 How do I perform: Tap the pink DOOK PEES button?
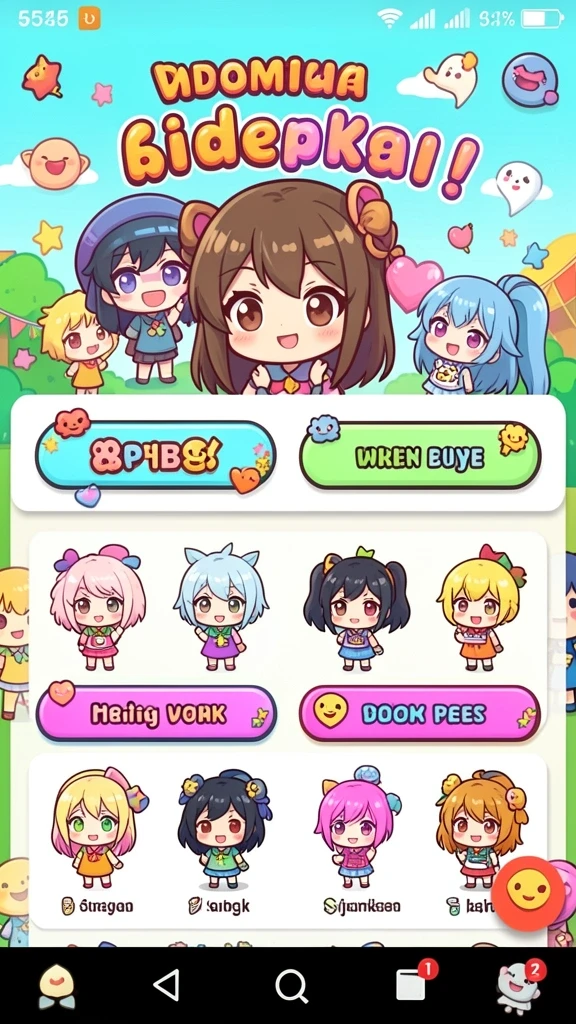[x=420, y=713]
